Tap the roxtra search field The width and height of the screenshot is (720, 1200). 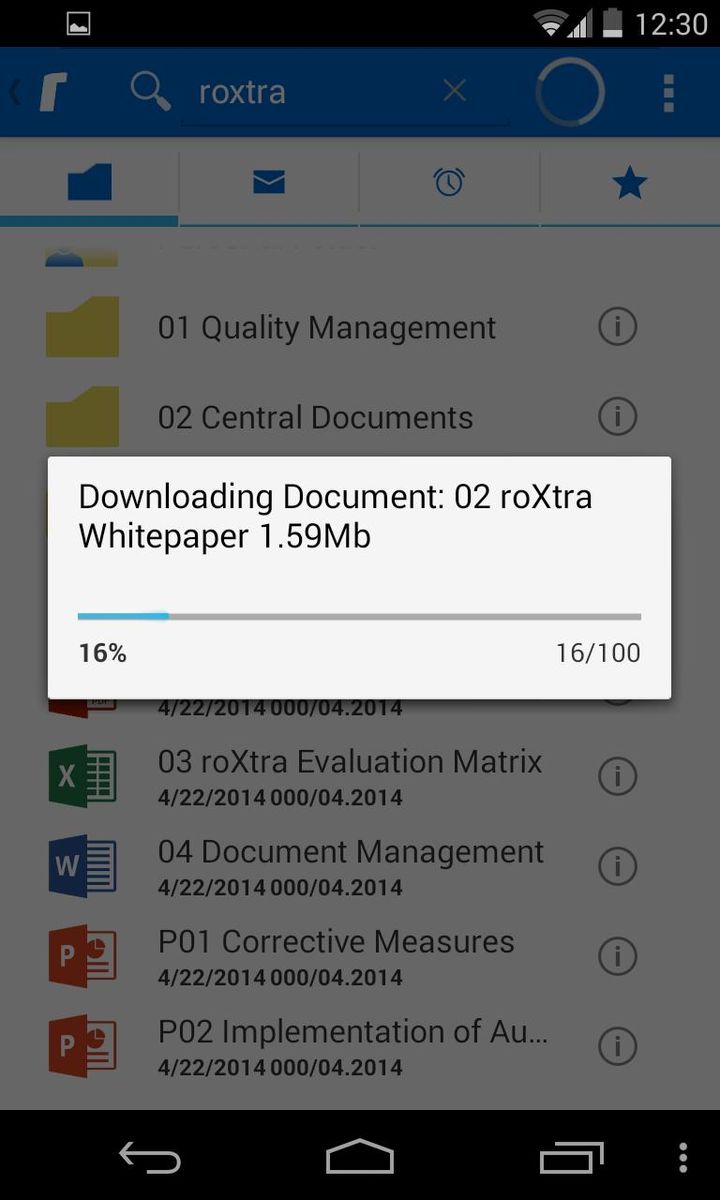tap(310, 92)
